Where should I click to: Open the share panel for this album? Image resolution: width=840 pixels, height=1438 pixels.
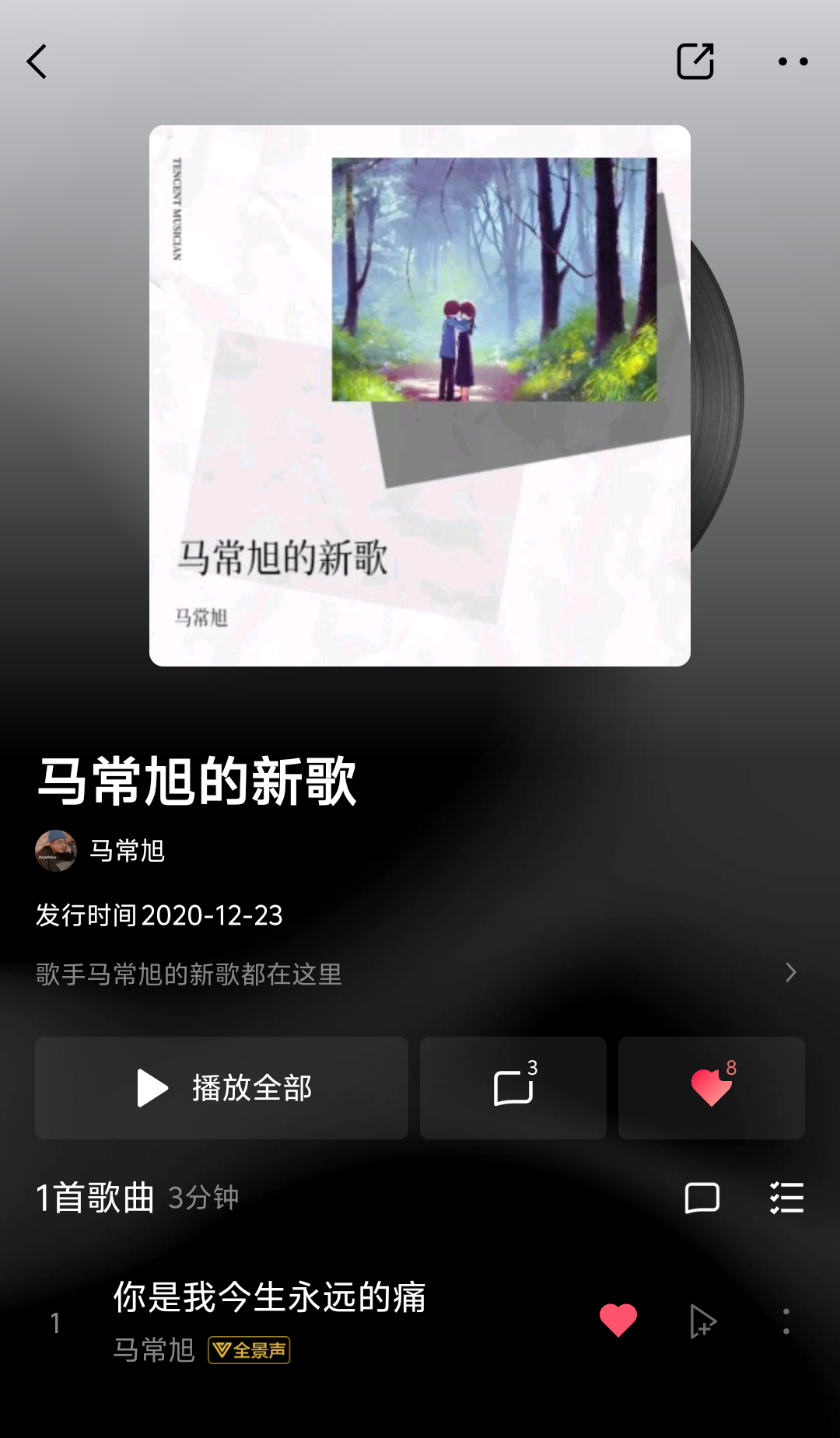click(x=695, y=59)
